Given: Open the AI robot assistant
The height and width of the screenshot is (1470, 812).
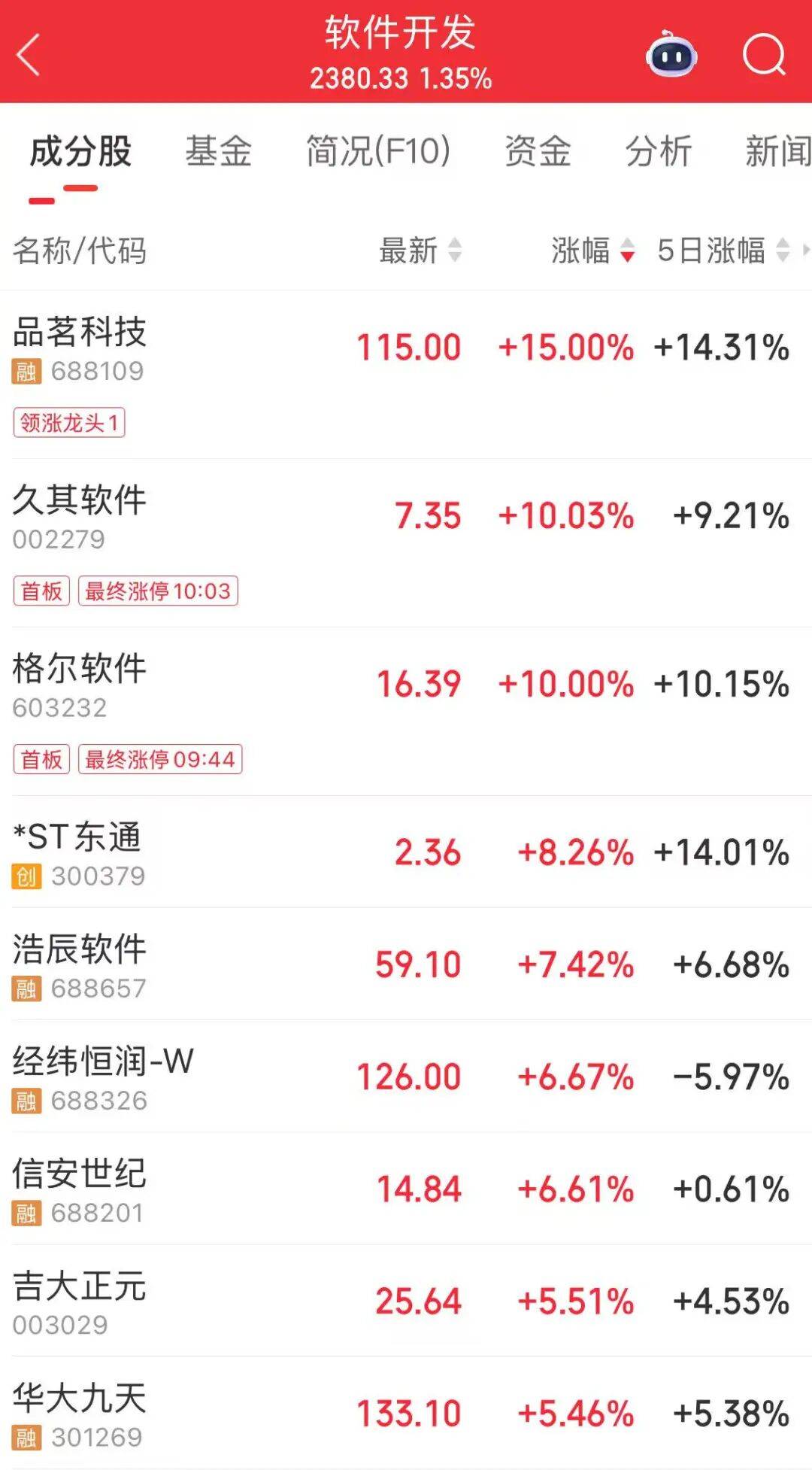Looking at the screenshot, I should pyautogui.click(x=671, y=55).
